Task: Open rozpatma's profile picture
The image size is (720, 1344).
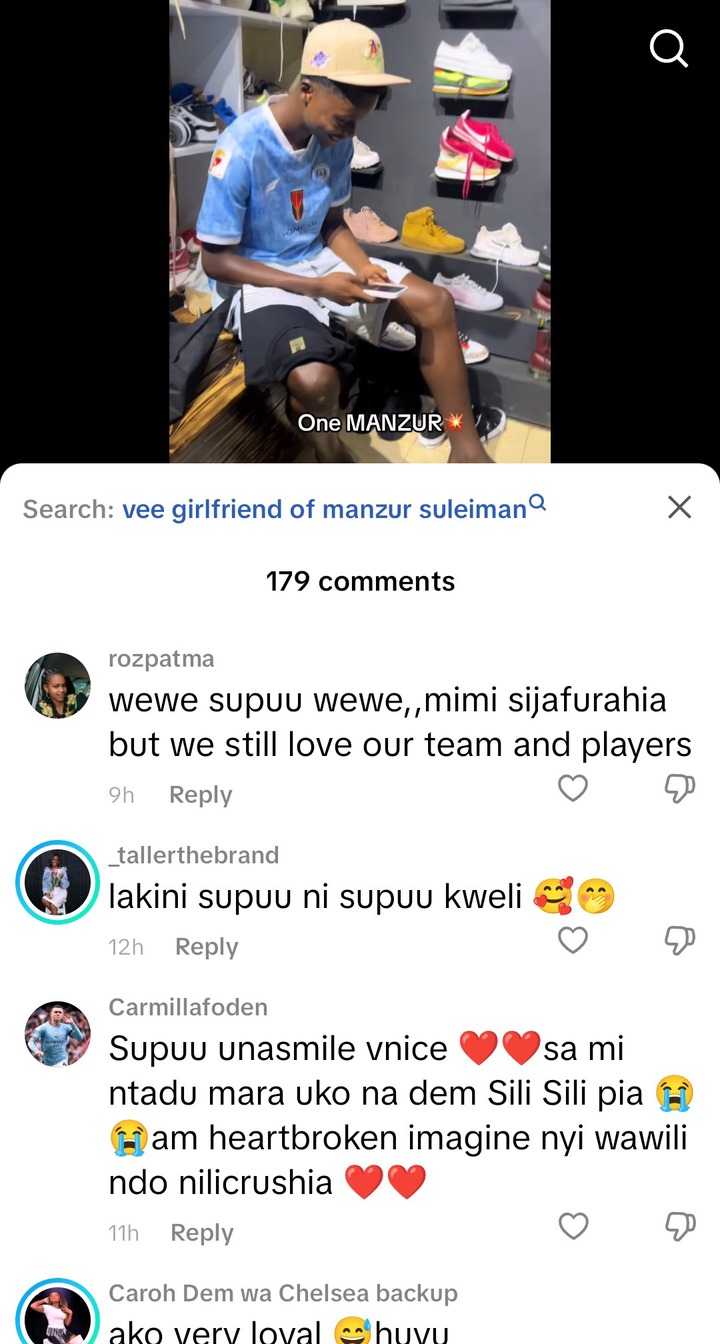Action: [x=58, y=686]
